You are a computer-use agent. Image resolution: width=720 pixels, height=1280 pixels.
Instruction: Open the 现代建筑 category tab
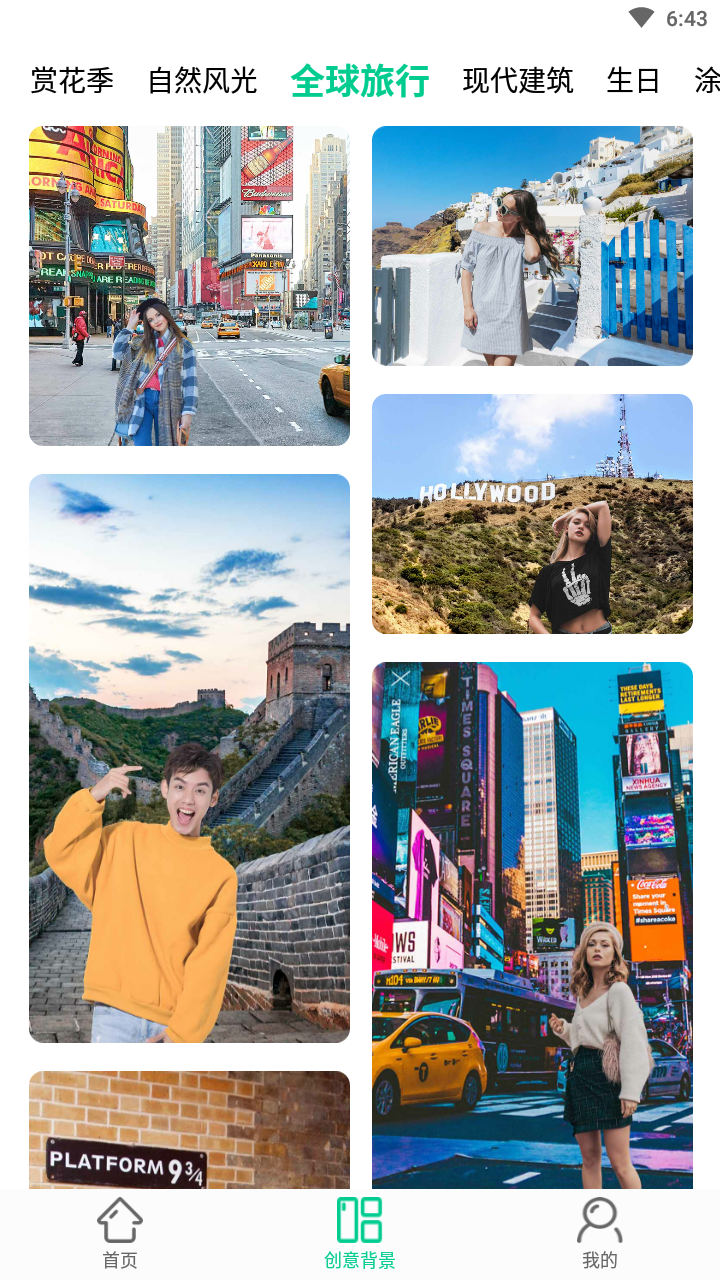518,81
